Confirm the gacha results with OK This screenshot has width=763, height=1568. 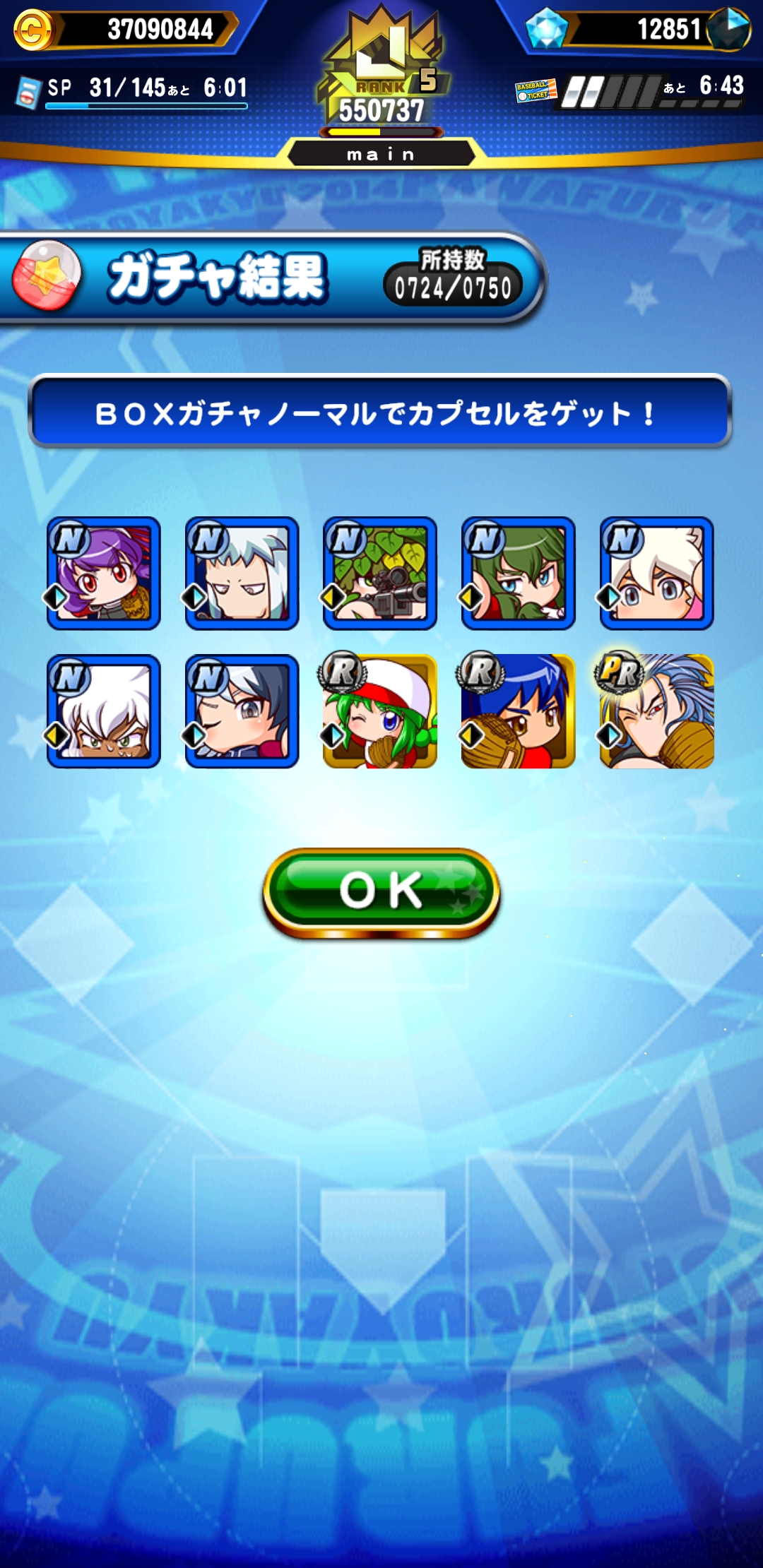click(381, 892)
